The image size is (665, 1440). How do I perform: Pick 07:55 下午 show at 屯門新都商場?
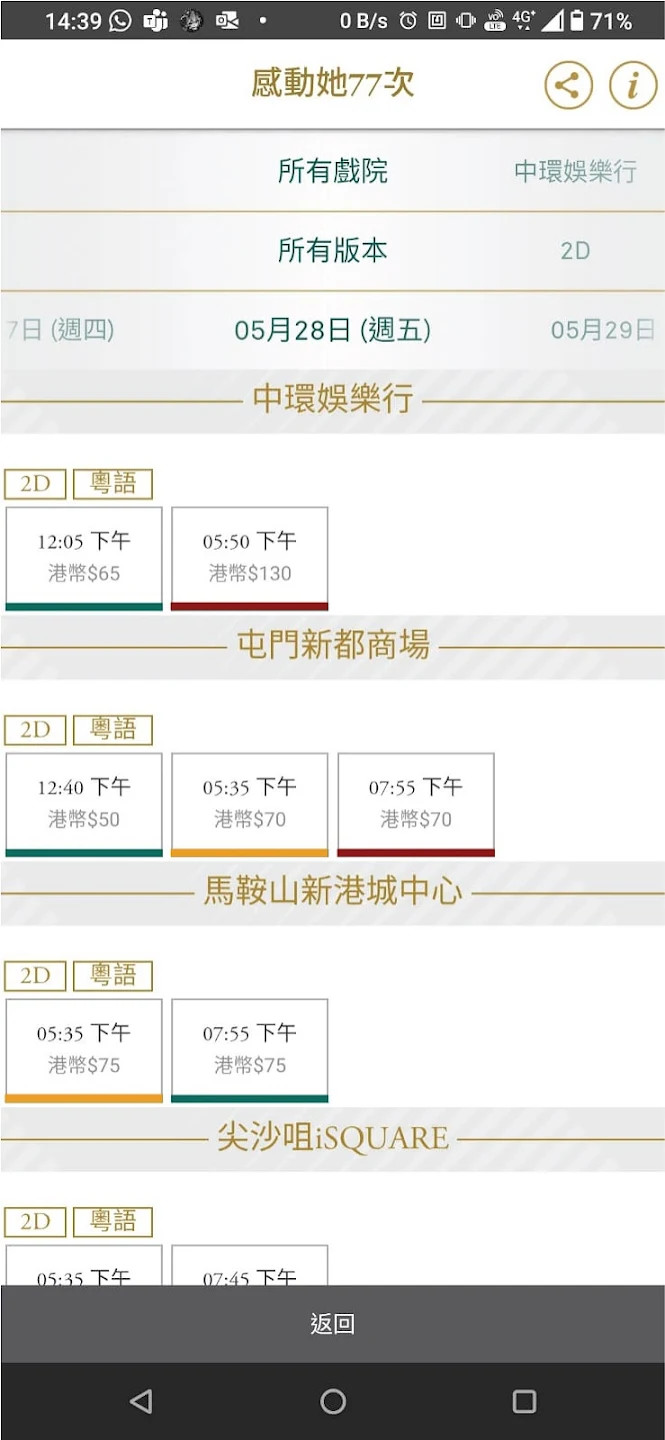(x=416, y=805)
